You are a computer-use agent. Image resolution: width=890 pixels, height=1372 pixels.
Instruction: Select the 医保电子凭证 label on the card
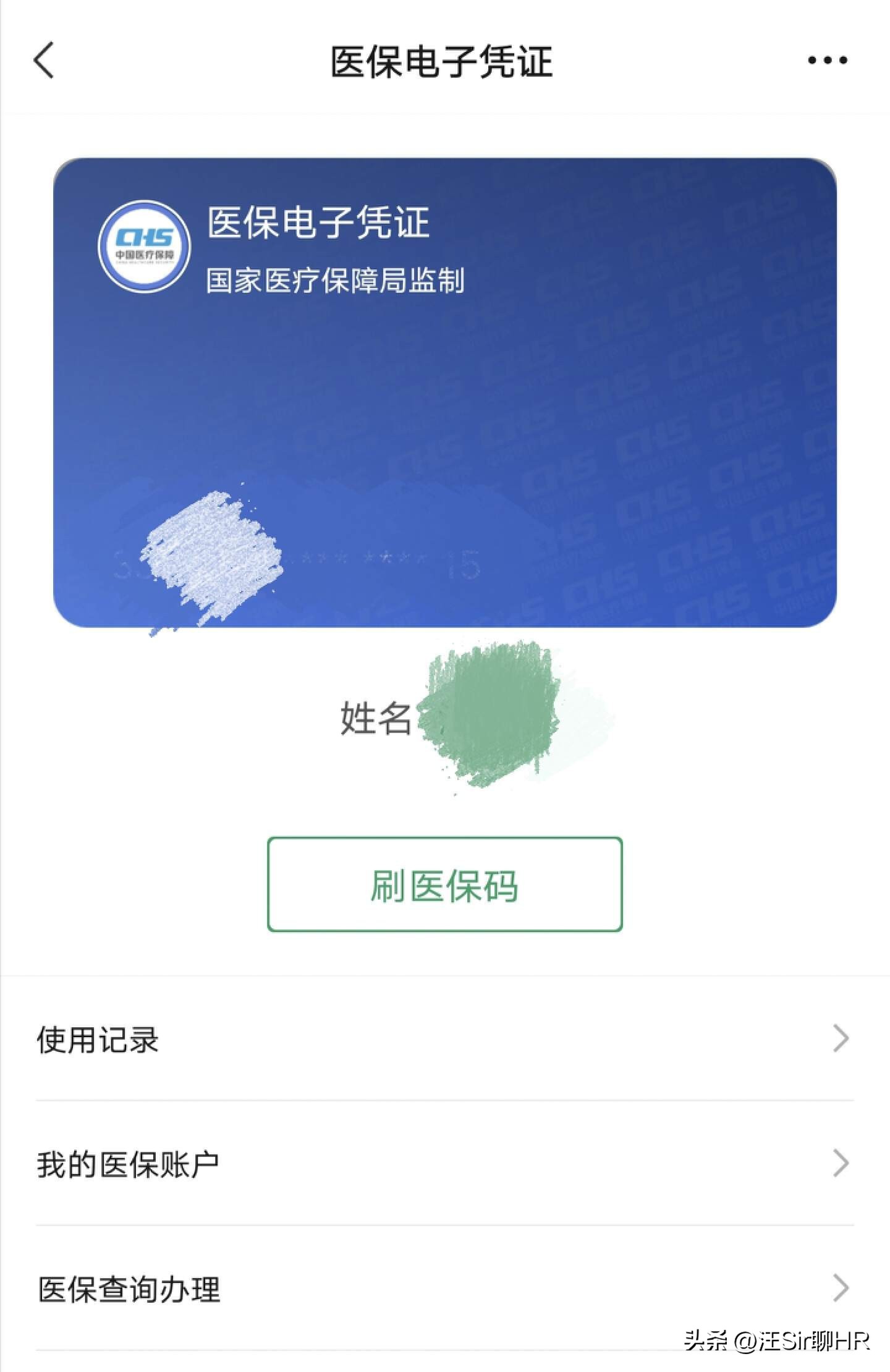(318, 229)
